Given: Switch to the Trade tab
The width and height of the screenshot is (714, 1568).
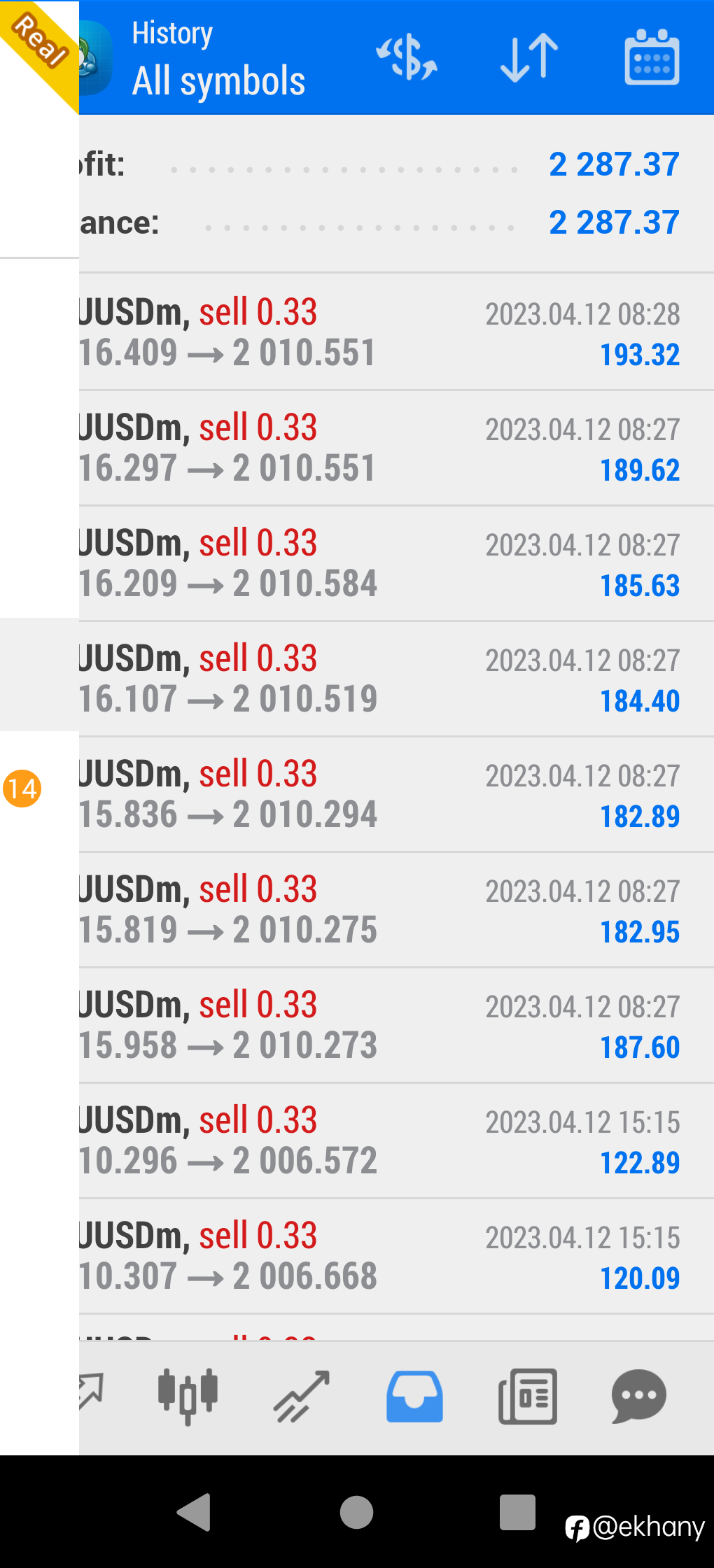Looking at the screenshot, I should (301, 1396).
